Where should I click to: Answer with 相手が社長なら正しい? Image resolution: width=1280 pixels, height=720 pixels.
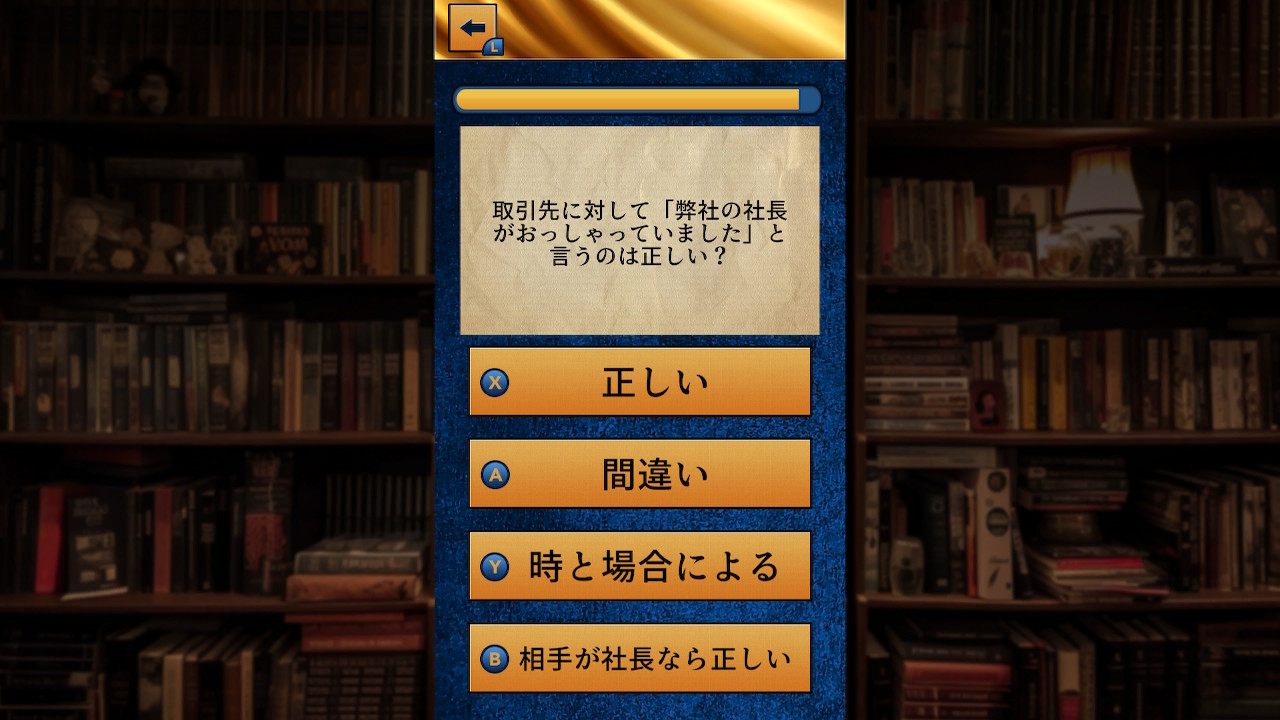pos(640,658)
